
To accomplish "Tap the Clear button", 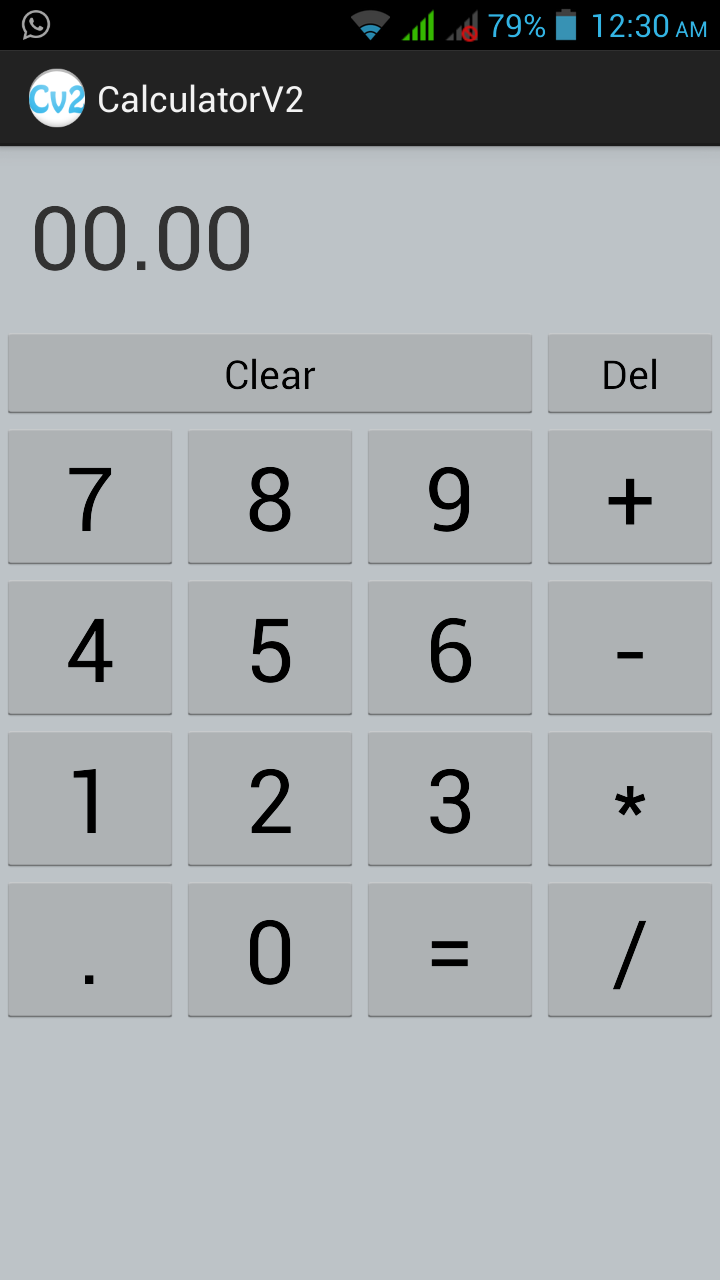I will click(x=270, y=374).
